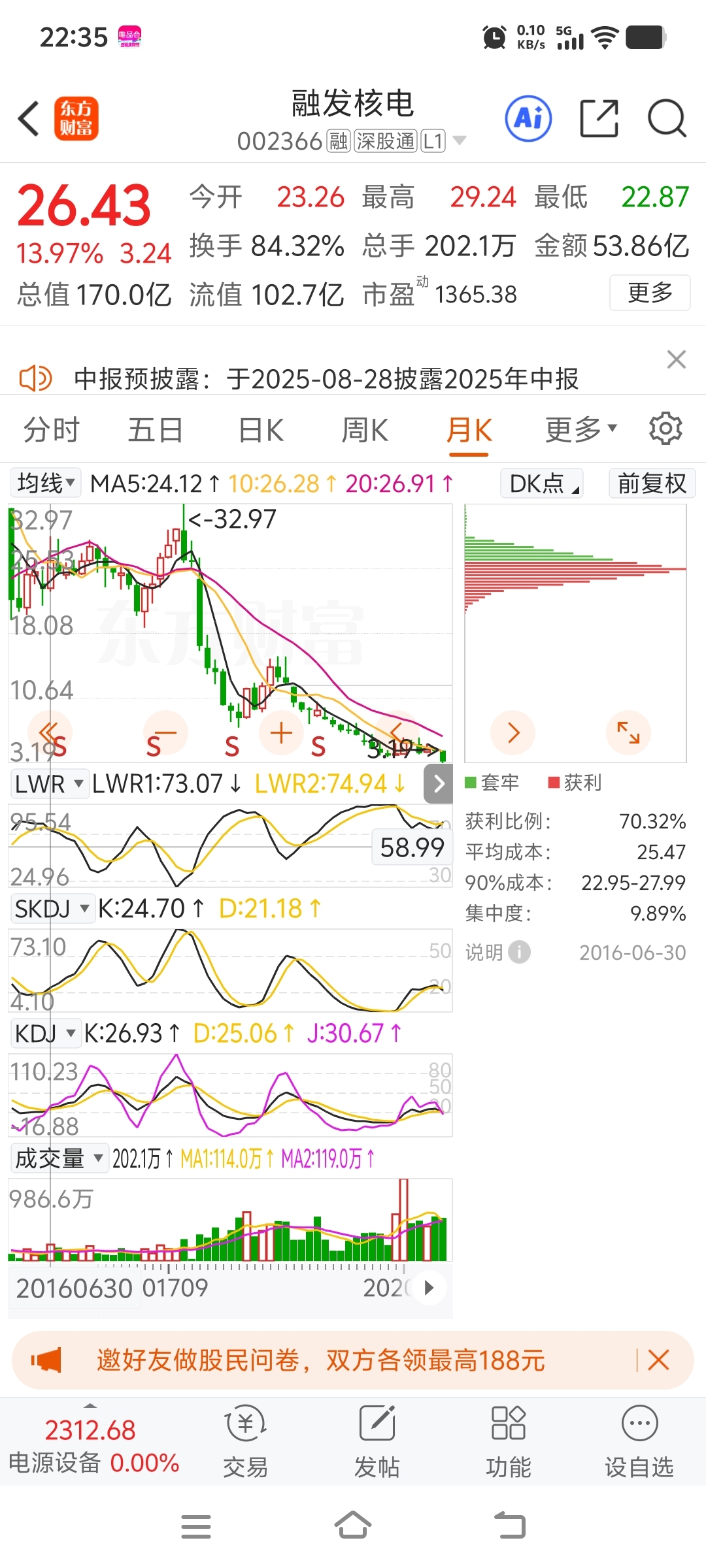The width and height of the screenshot is (706, 1568).
Task: Open chart settings gear
Action: (x=665, y=429)
